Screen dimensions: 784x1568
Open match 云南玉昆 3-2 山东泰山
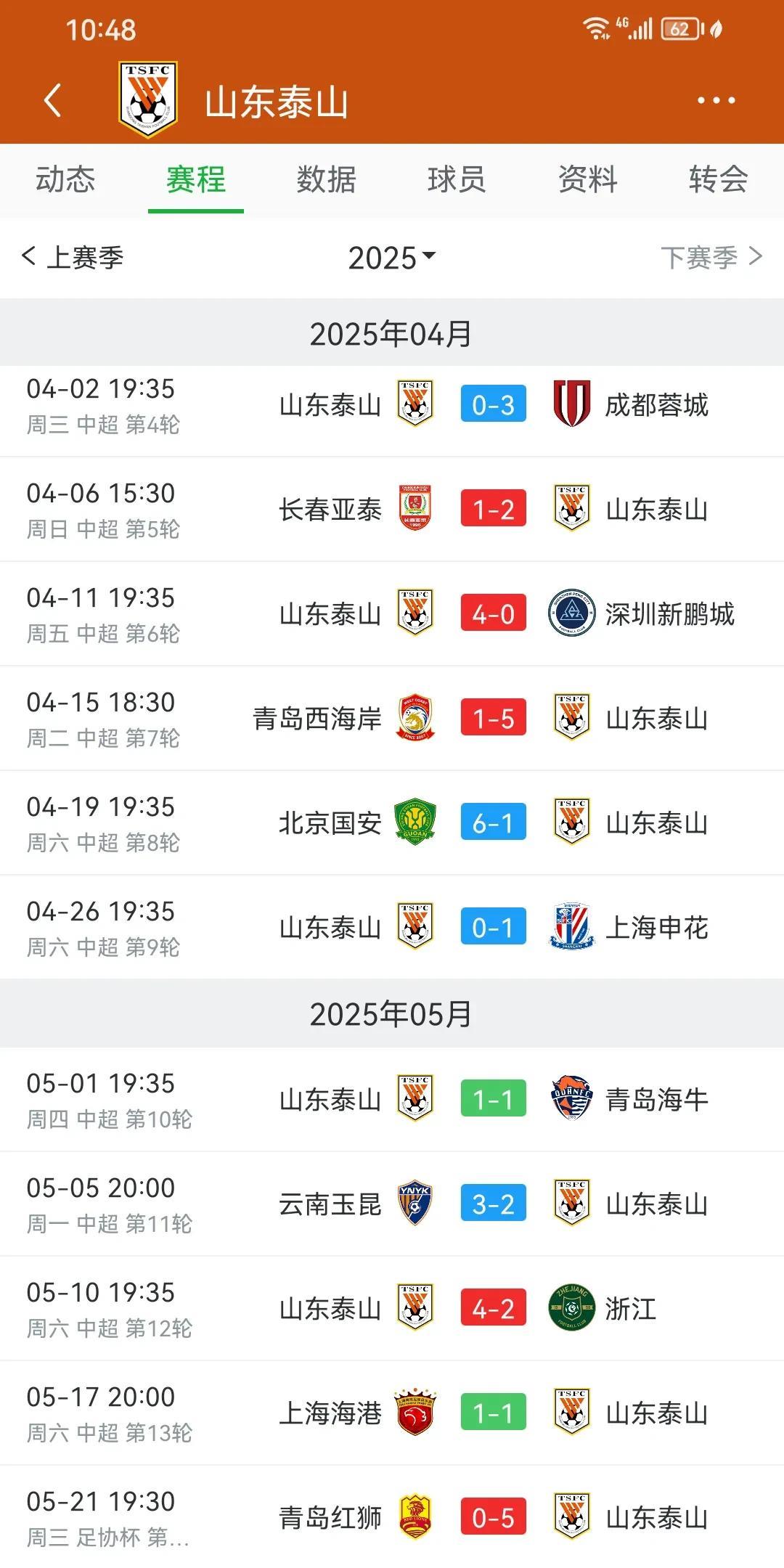pyautogui.click(x=392, y=1204)
